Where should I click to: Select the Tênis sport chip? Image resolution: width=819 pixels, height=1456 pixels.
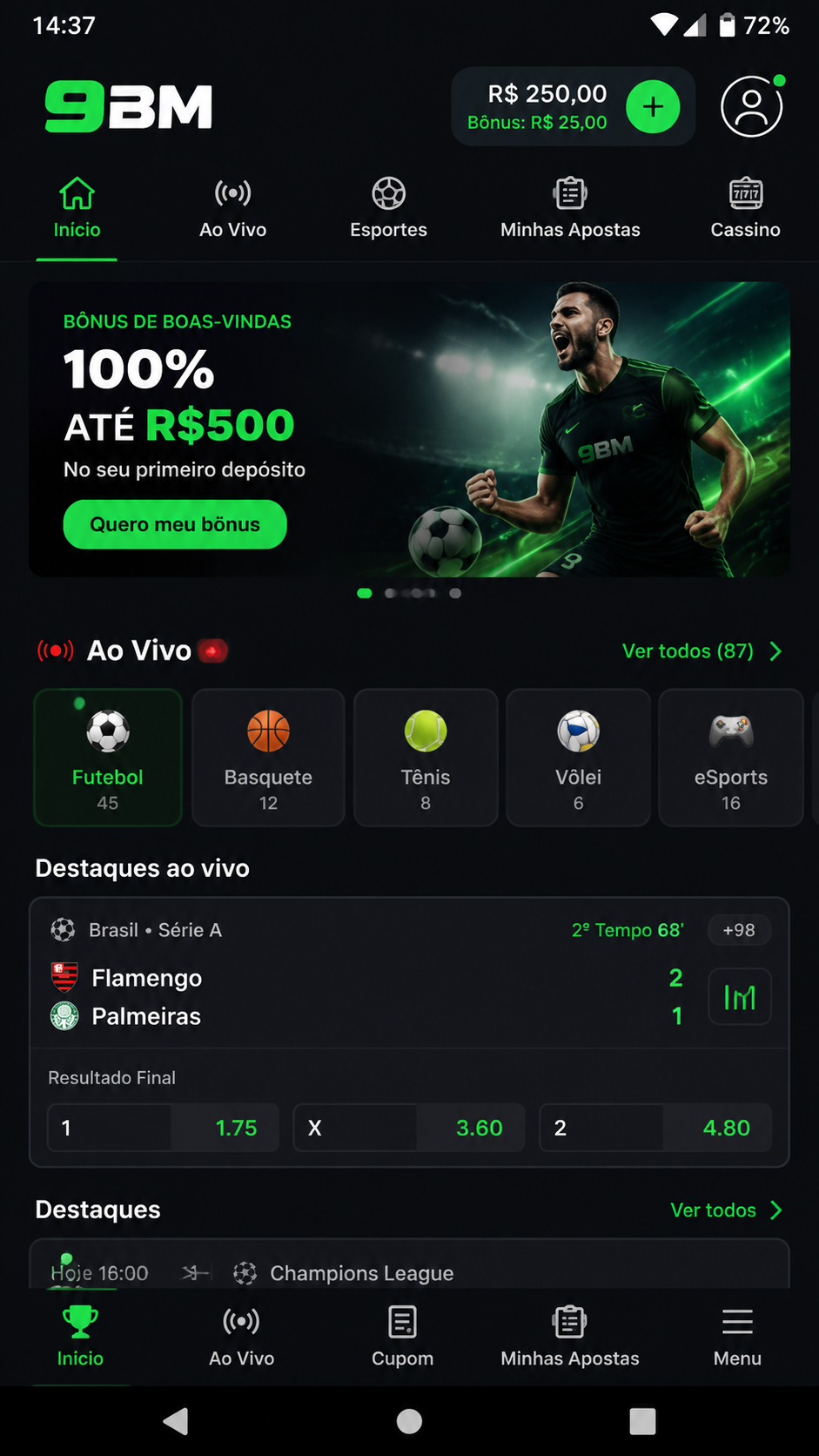point(426,758)
